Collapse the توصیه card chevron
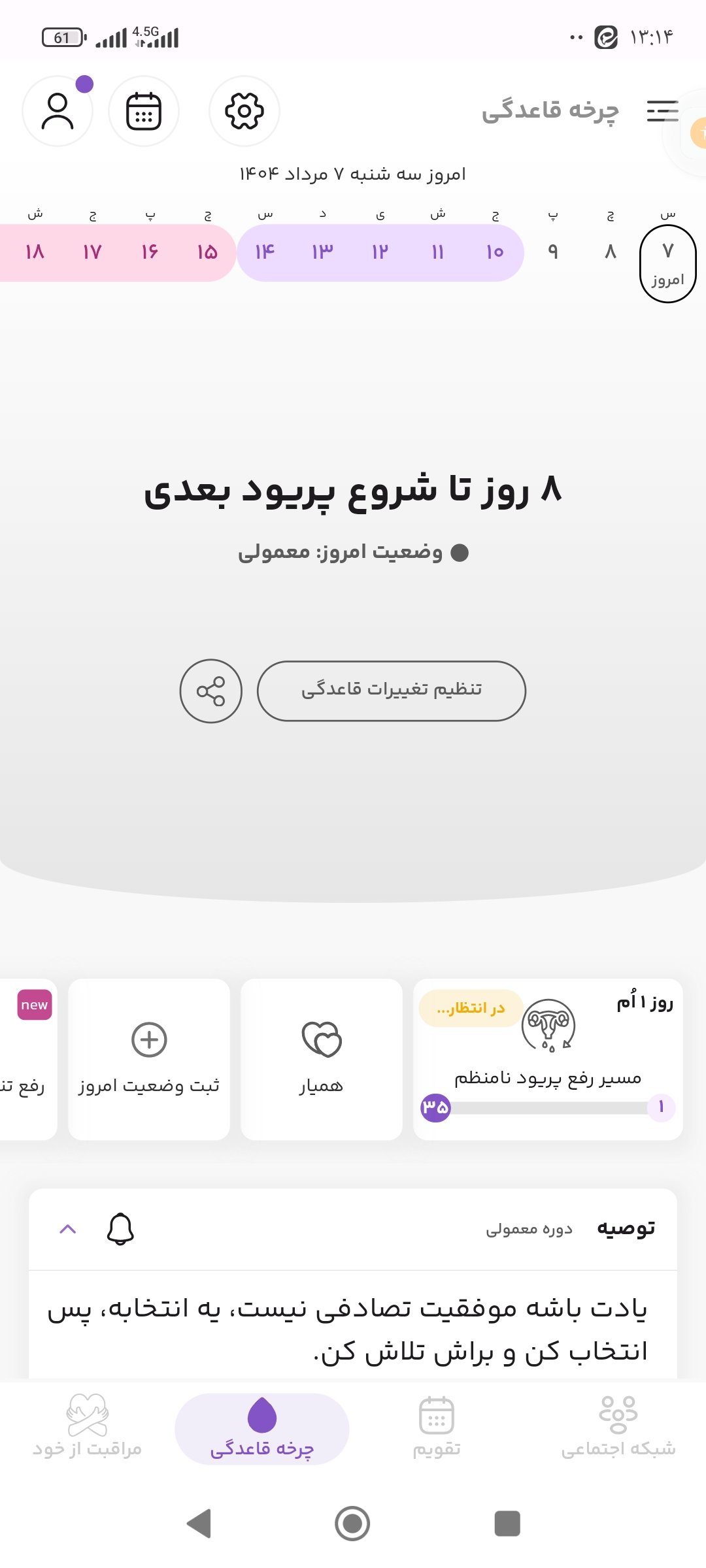 tap(68, 1229)
